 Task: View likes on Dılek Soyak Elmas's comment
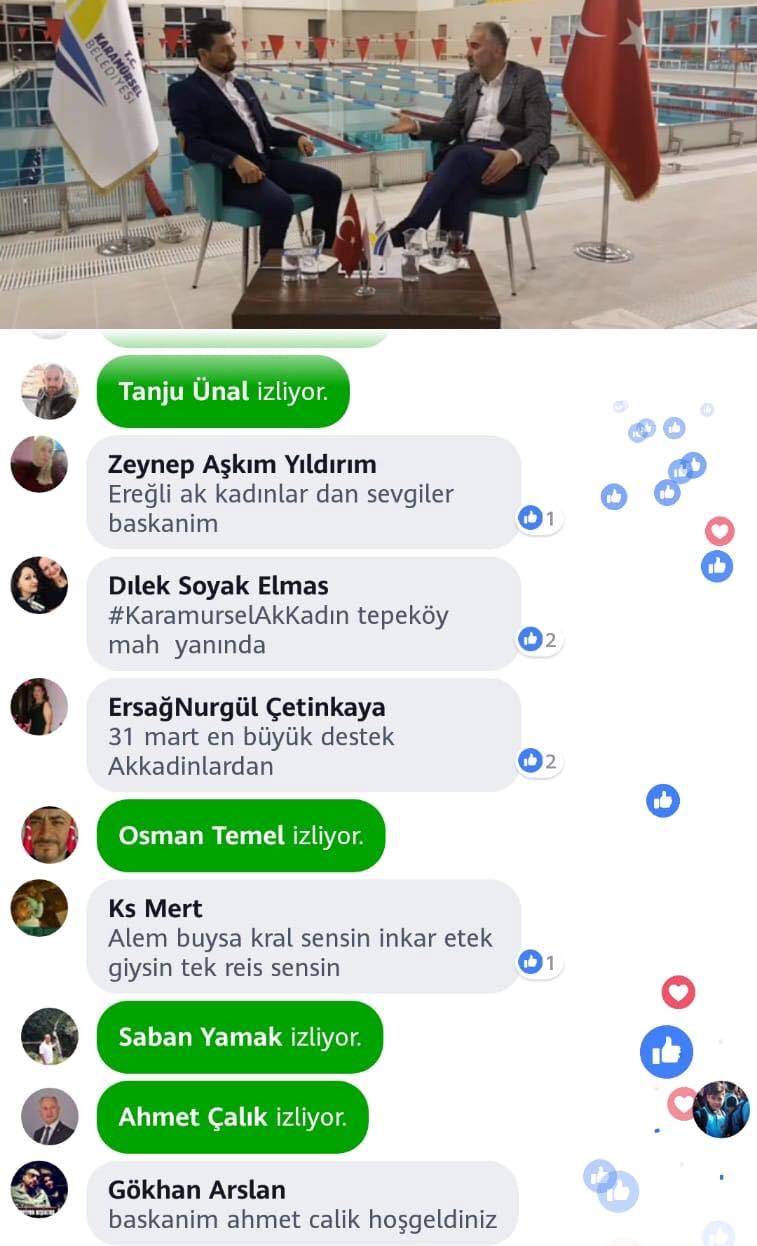tap(538, 640)
